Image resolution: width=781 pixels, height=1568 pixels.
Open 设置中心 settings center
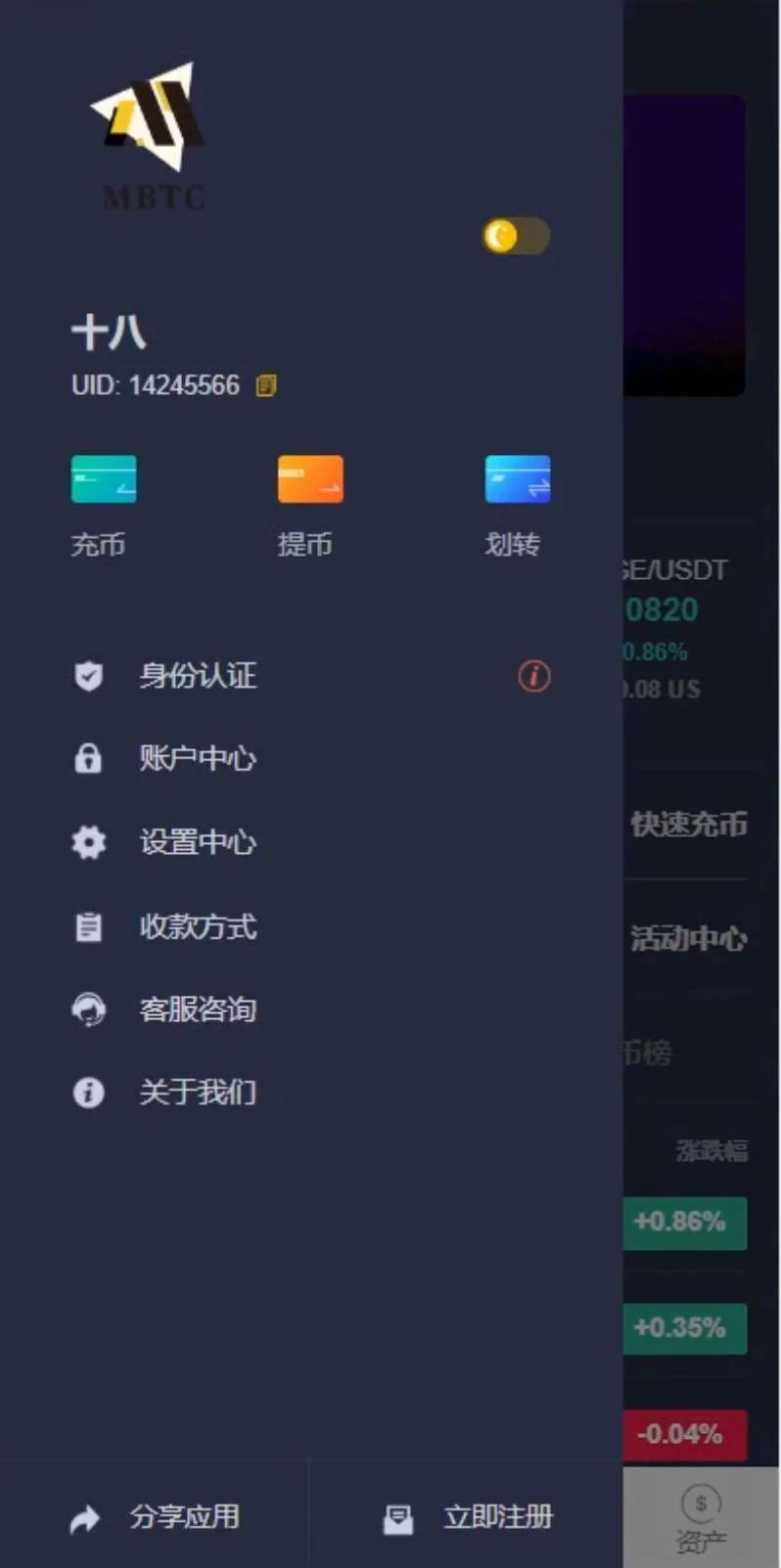click(x=198, y=842)
